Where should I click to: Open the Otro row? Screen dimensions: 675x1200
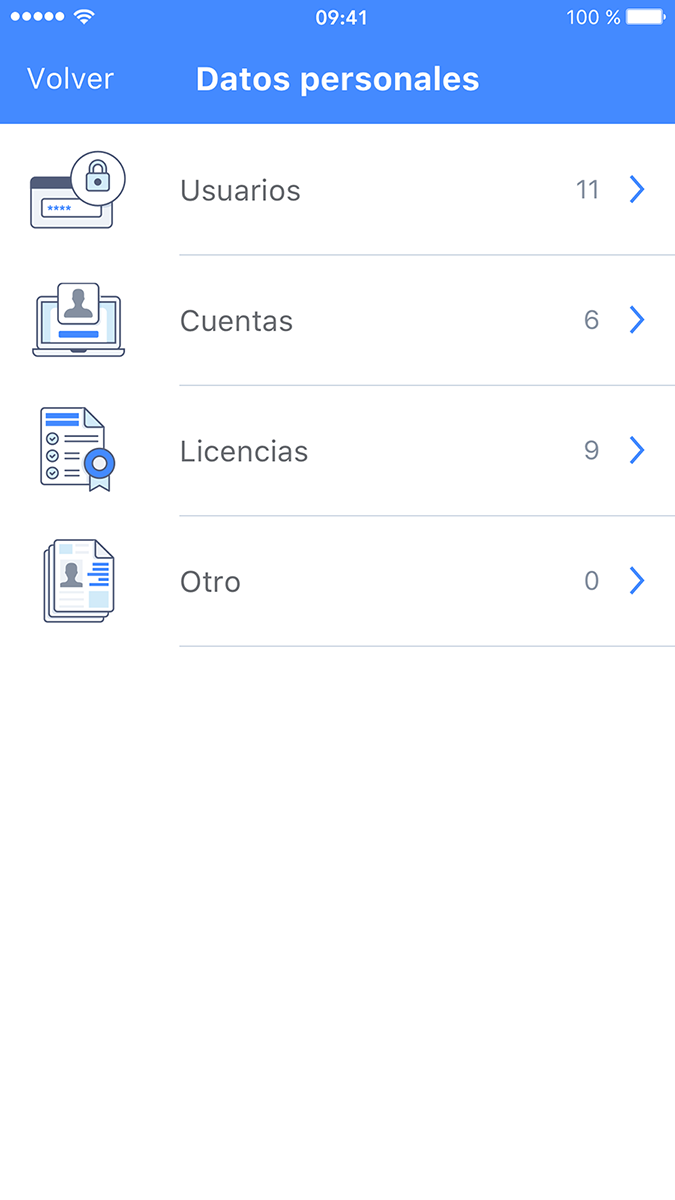coord(337,581)
